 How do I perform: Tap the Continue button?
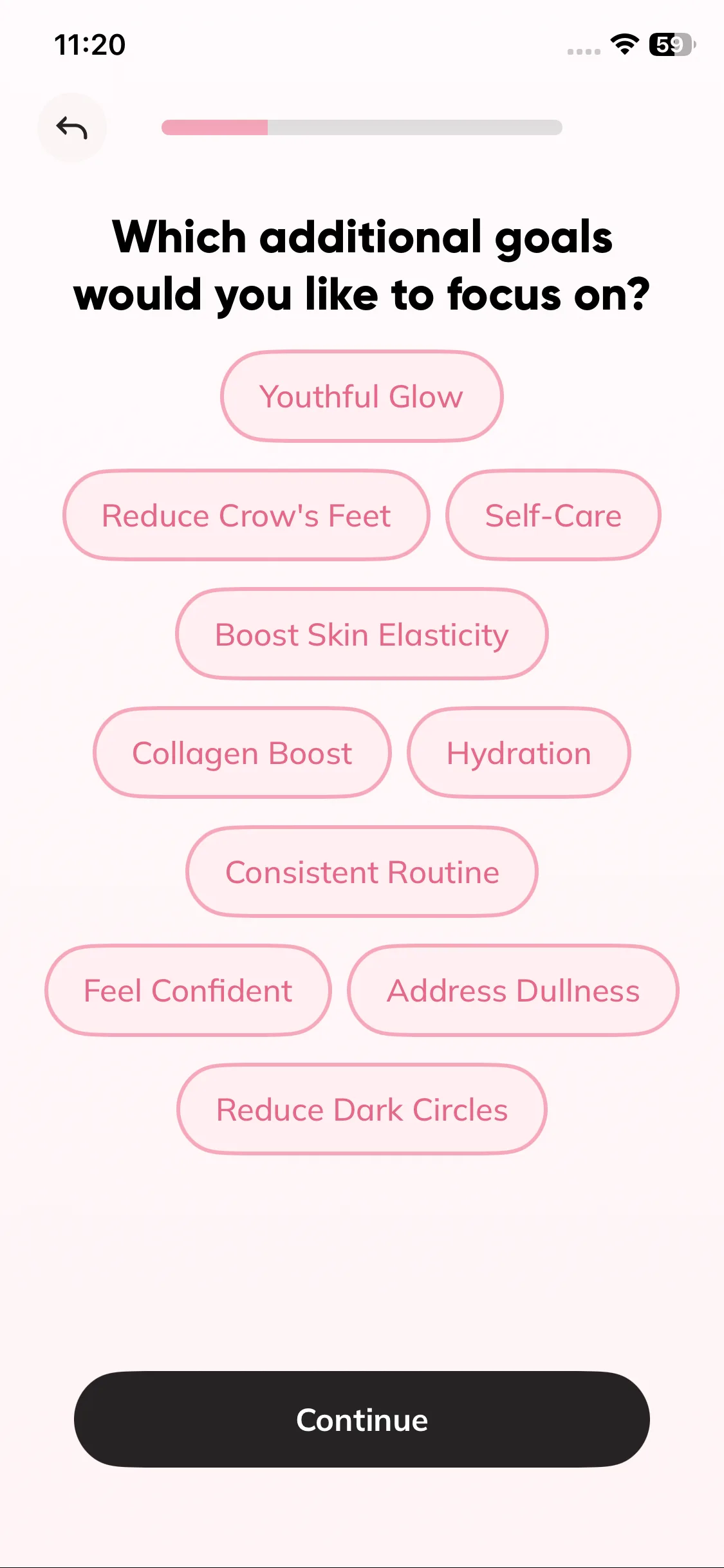pos(362,1419)
